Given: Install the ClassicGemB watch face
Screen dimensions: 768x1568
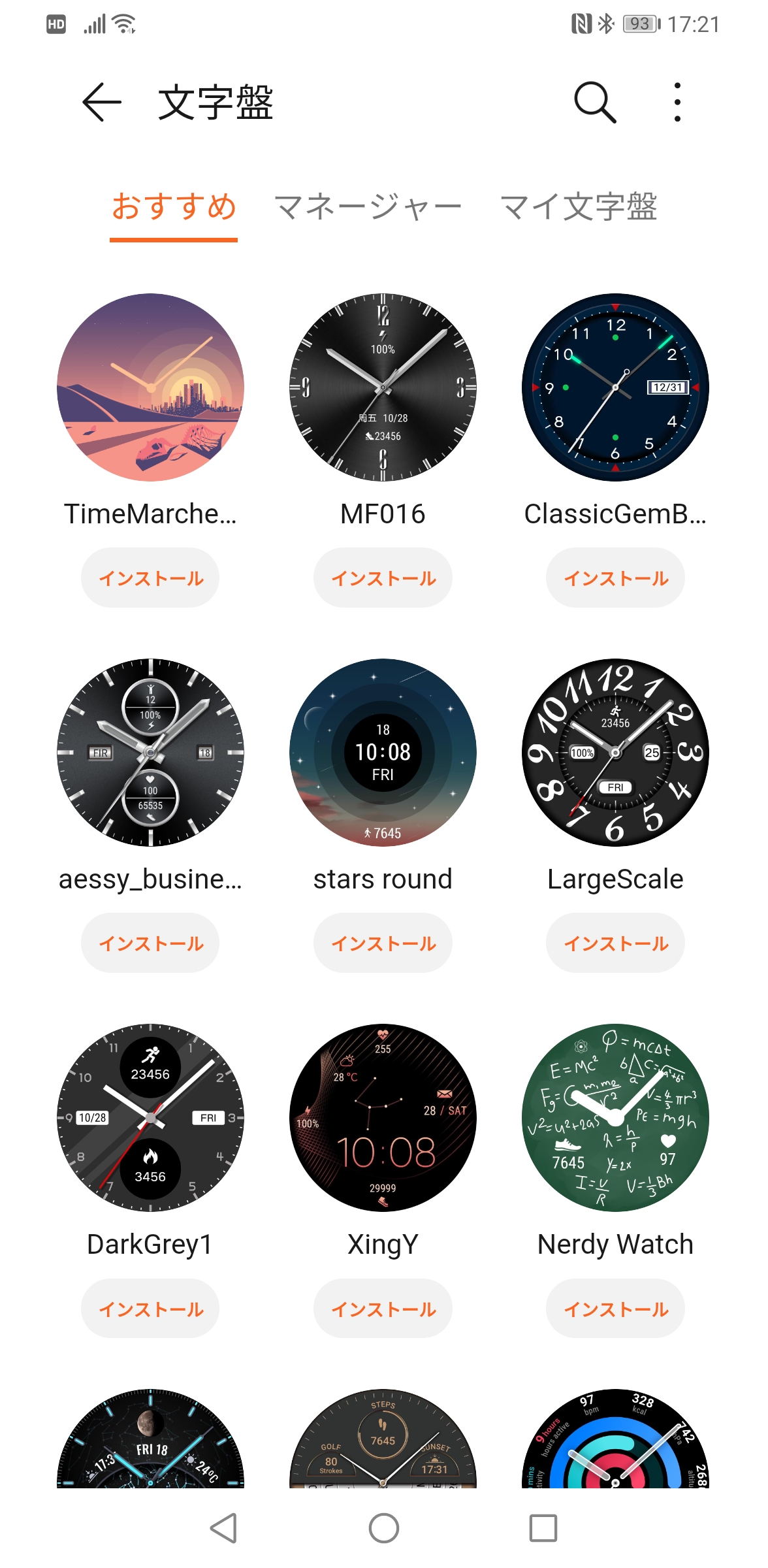Looking at the screenshot, I should click(615, 578).
